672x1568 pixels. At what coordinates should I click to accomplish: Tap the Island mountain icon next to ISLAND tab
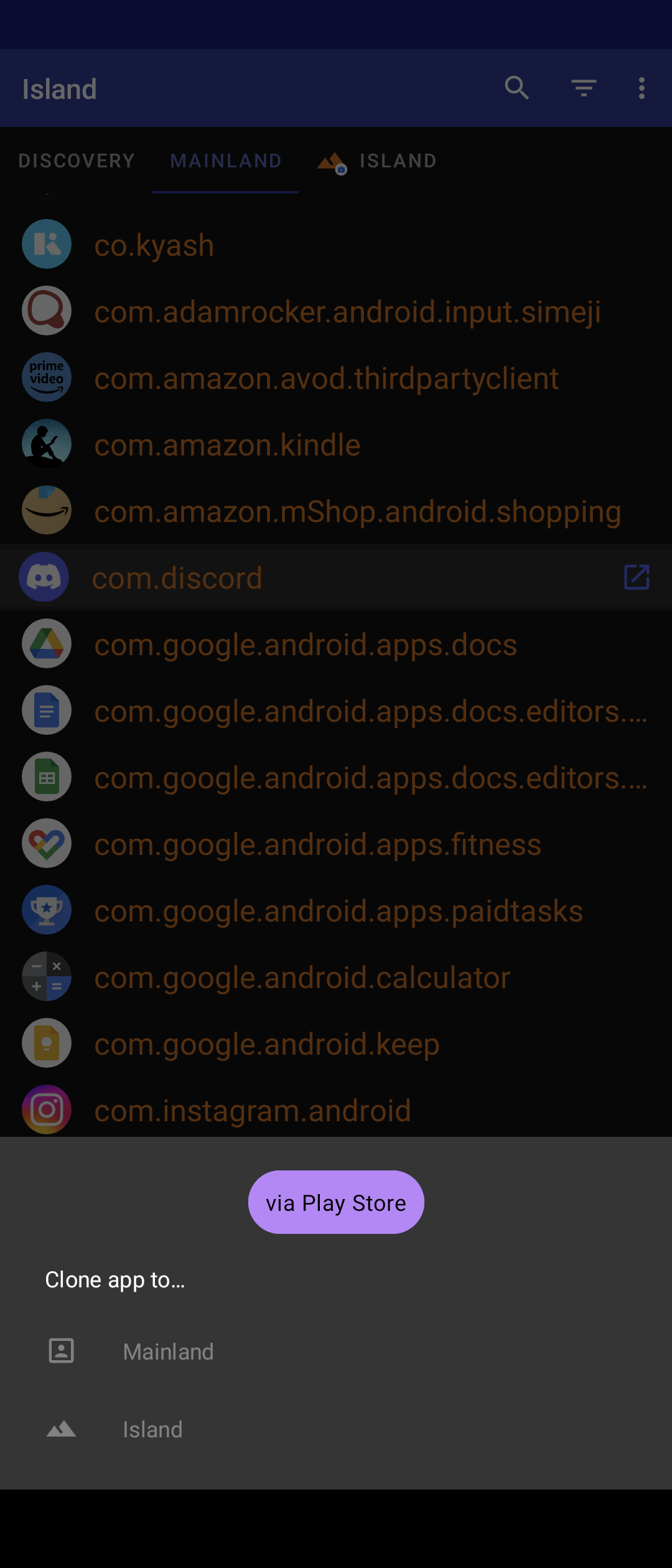330,161
